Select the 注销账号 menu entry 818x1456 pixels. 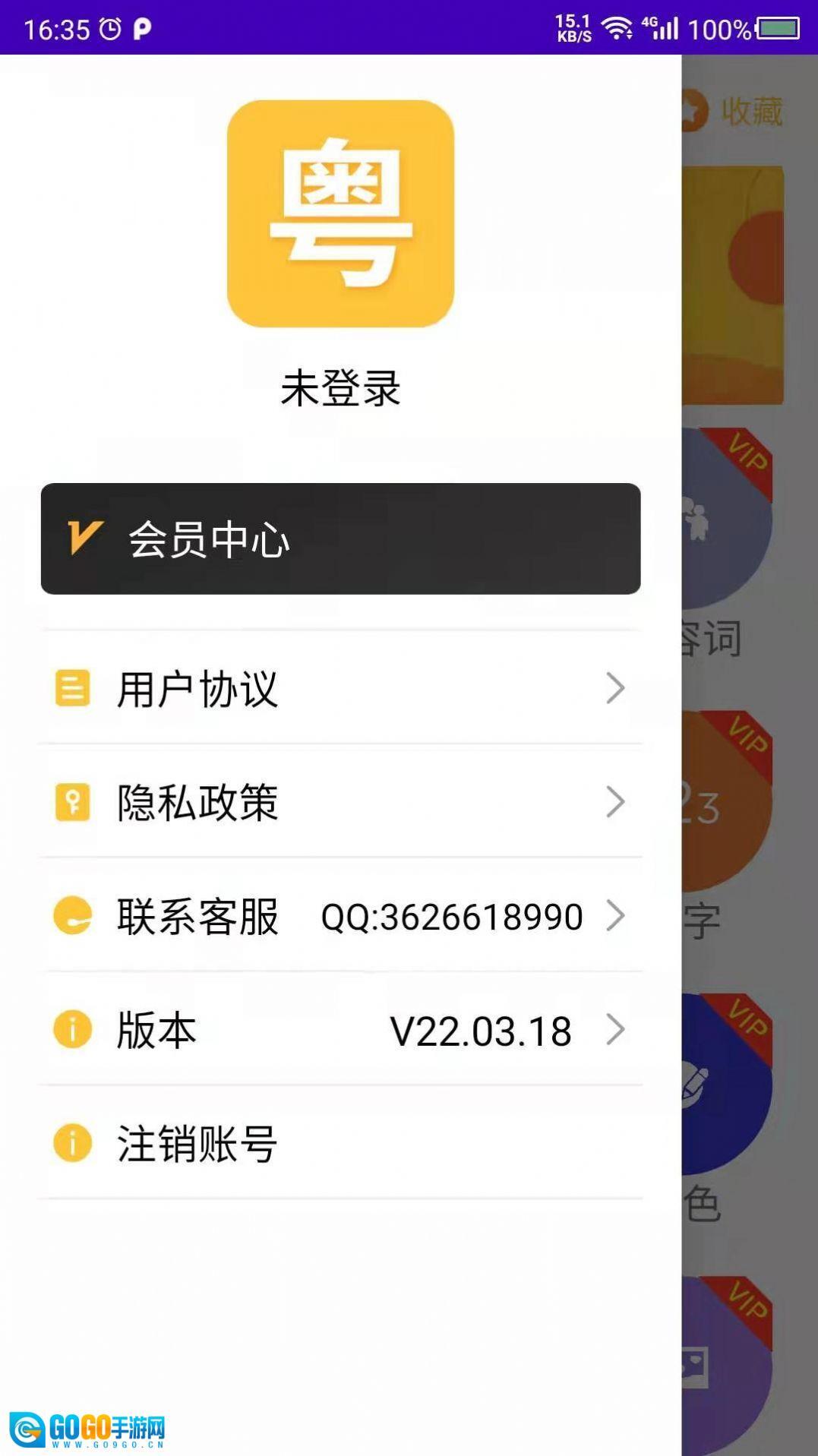tap(196, 1142)
